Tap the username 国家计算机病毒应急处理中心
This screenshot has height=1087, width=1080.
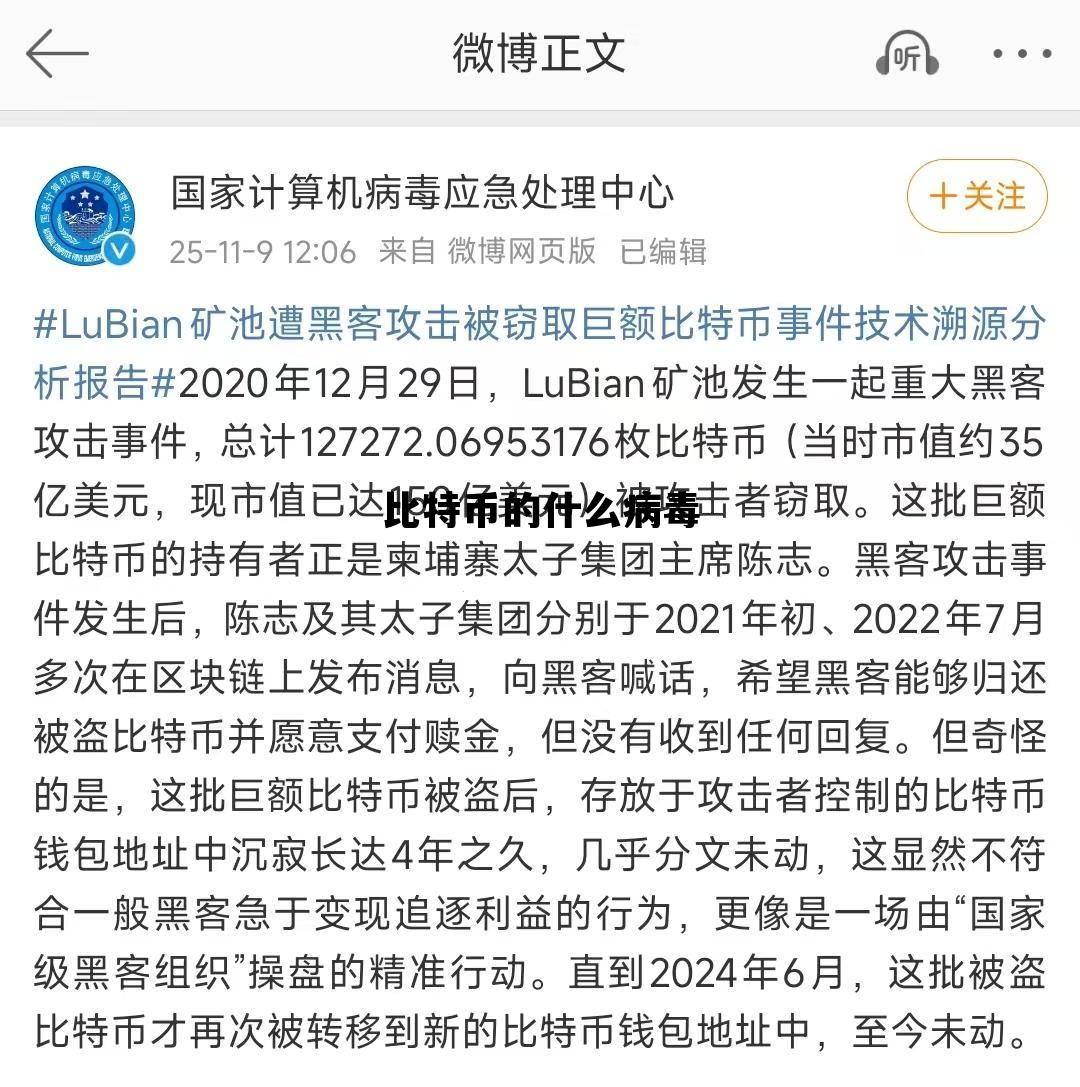420,193
